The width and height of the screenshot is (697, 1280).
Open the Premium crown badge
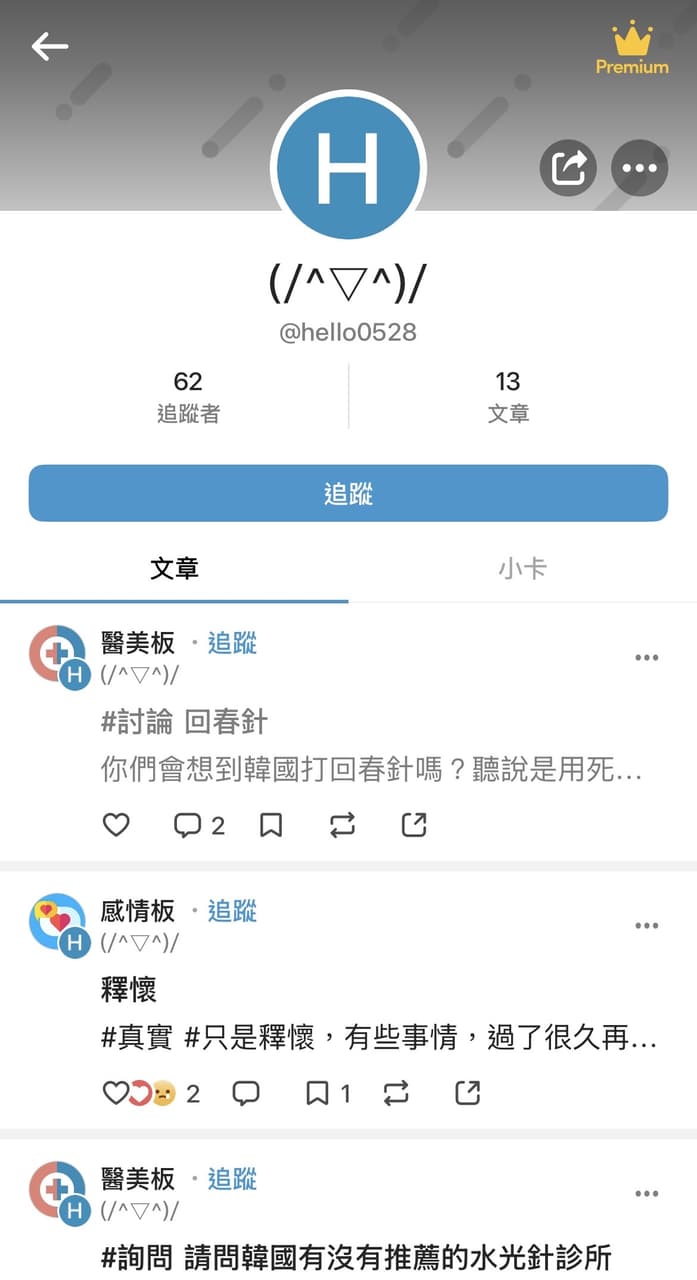(x=632, y=50)
